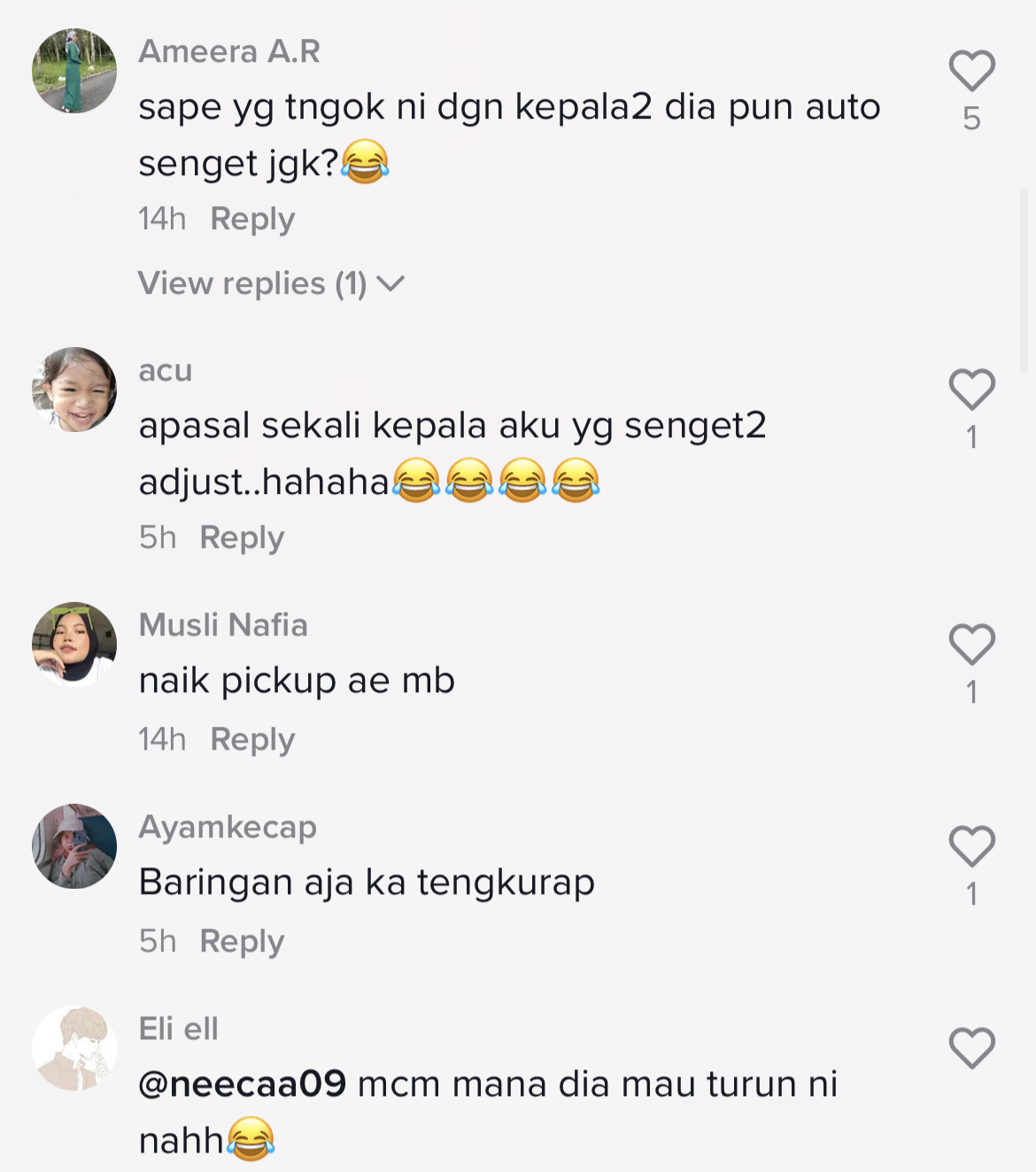The width and height of the screenshot is (1036, 1172).
Task: View profile via the Musli Nafia username
Action: coord(223,625)
